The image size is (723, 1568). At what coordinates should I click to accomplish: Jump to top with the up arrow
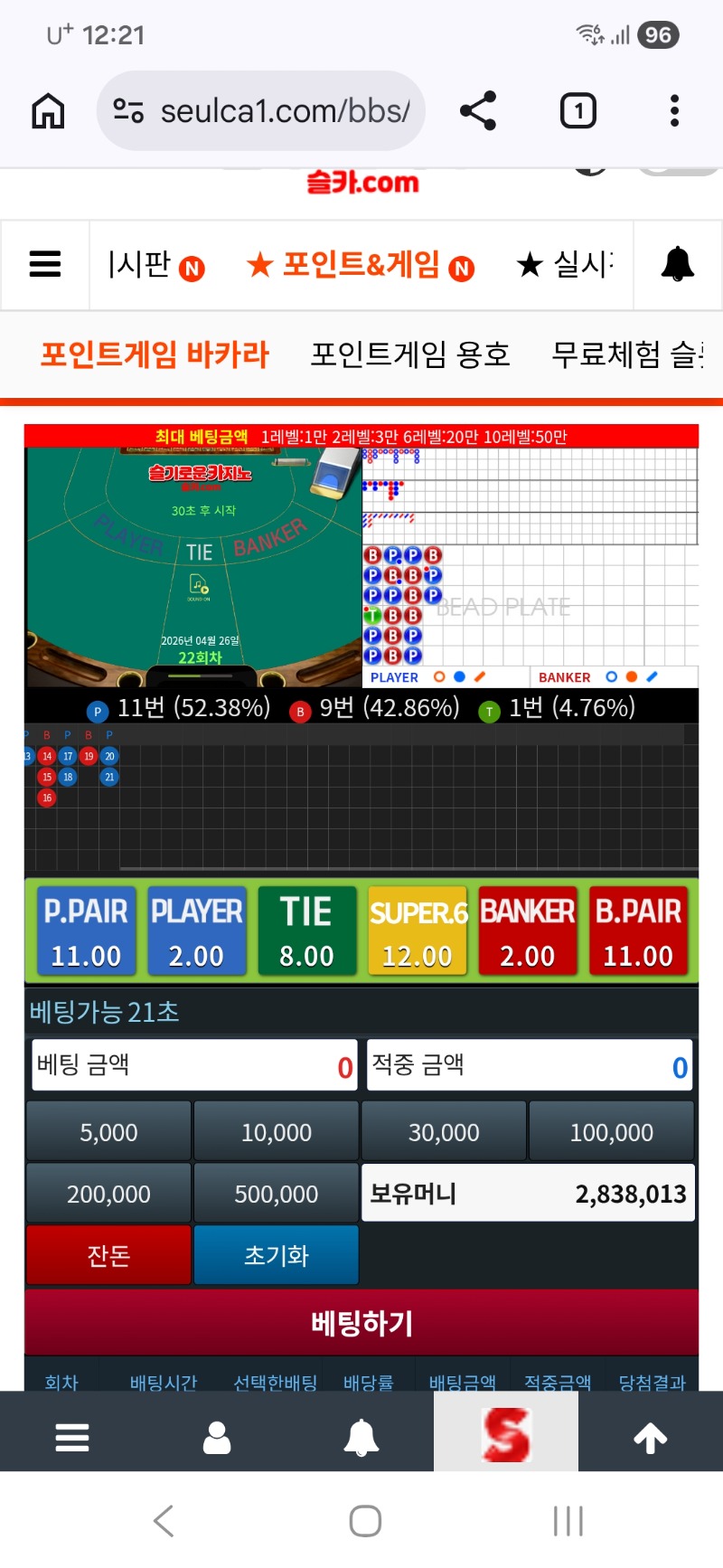coord(650,1437)
